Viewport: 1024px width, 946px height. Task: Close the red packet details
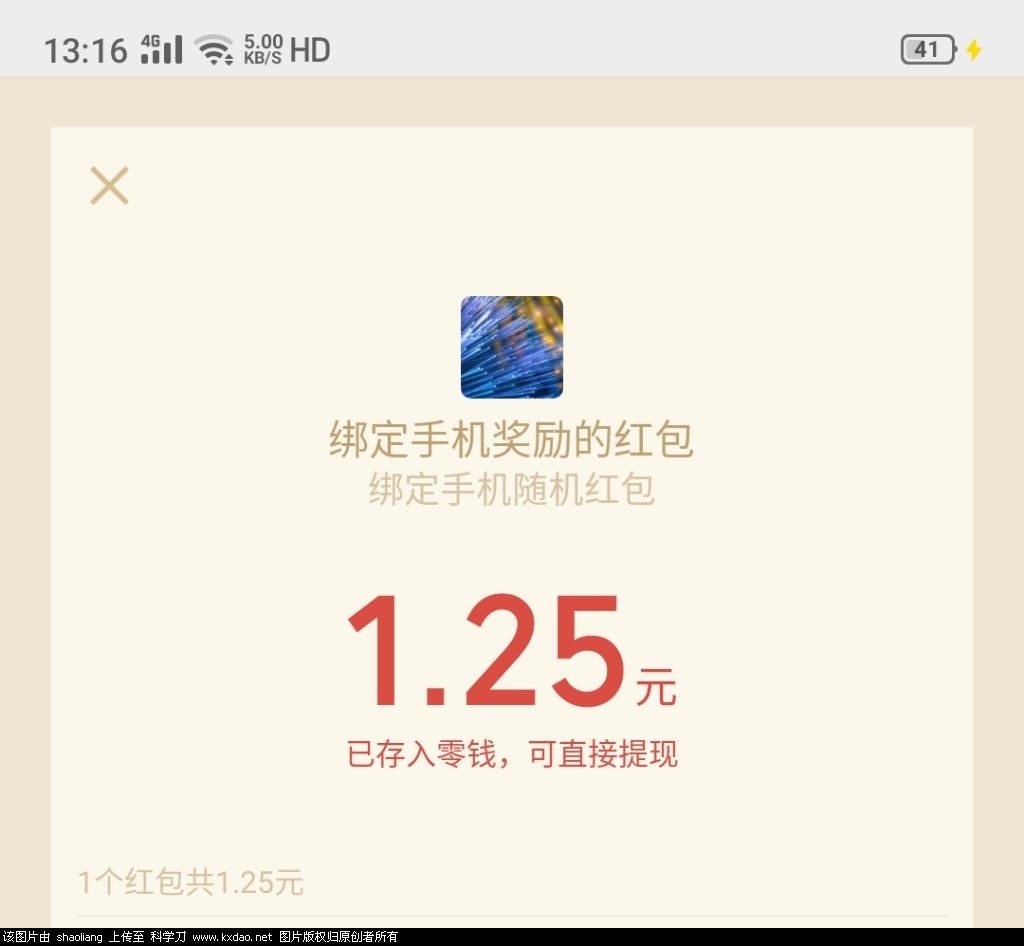pyautogui.click(x=109, y=186)
